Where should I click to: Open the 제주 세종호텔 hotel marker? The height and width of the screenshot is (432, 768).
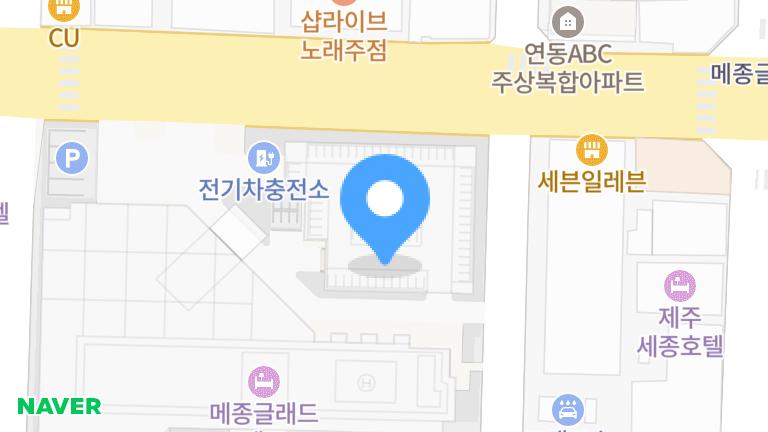click(x=680, y=286)
